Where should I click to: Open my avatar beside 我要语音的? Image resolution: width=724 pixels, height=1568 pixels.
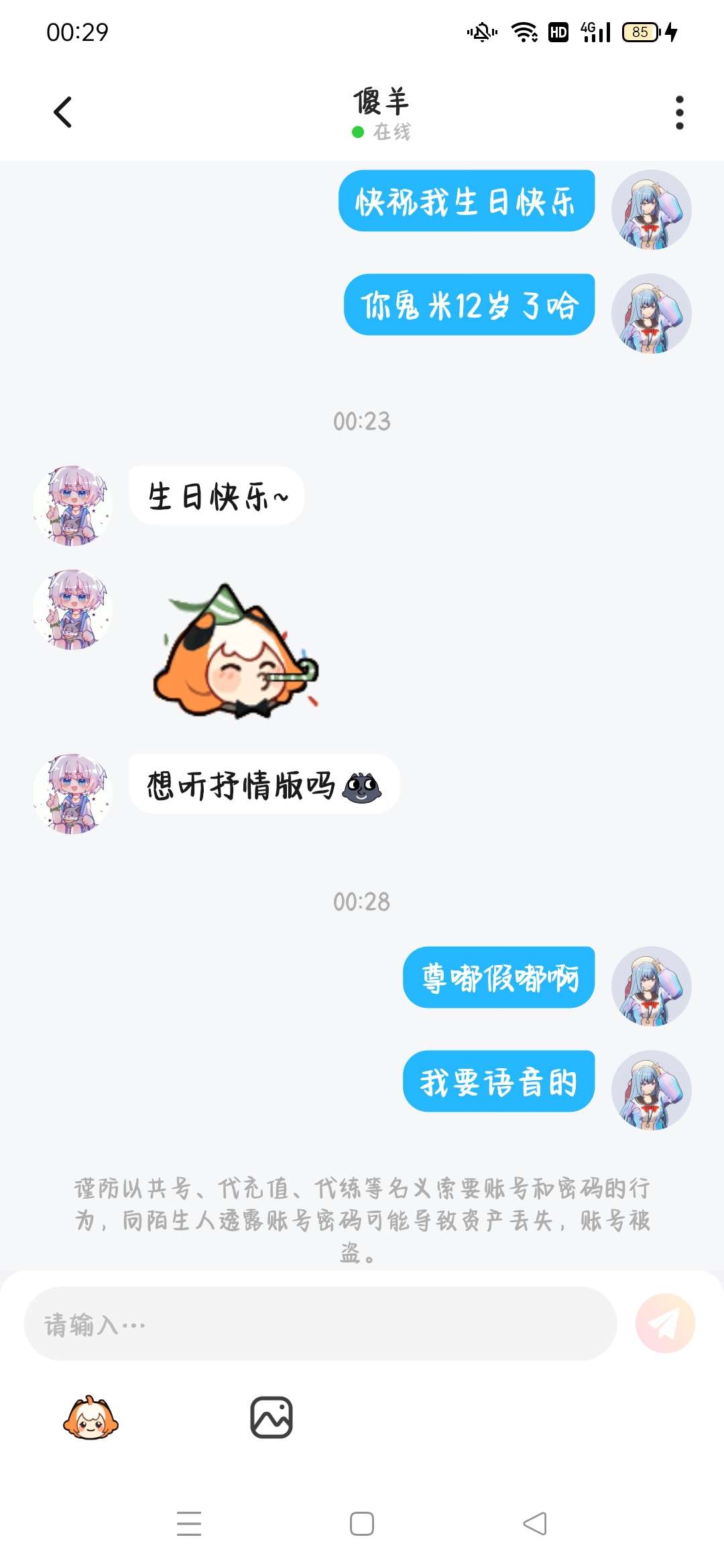[x=651, y=1090]
